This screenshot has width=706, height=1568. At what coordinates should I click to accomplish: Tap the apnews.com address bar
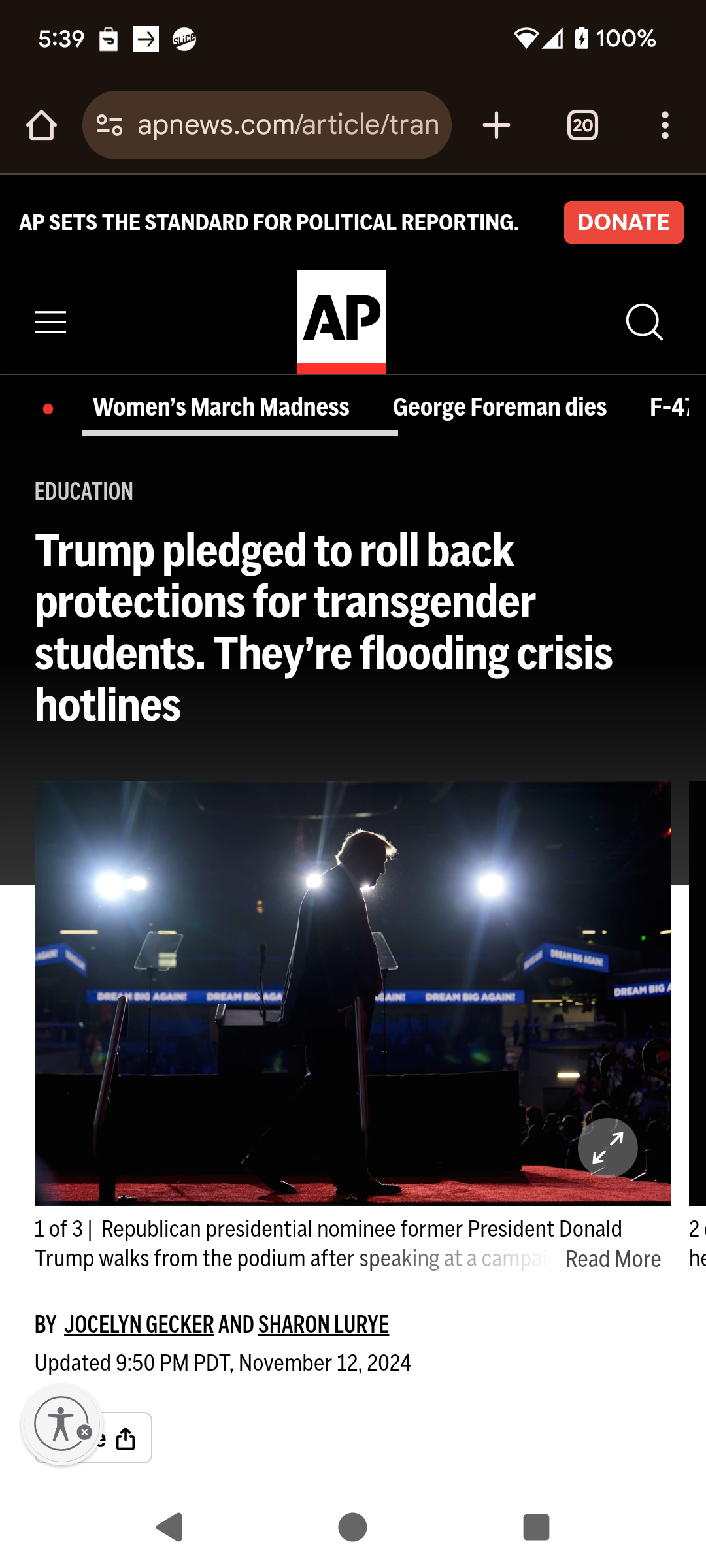288,125
